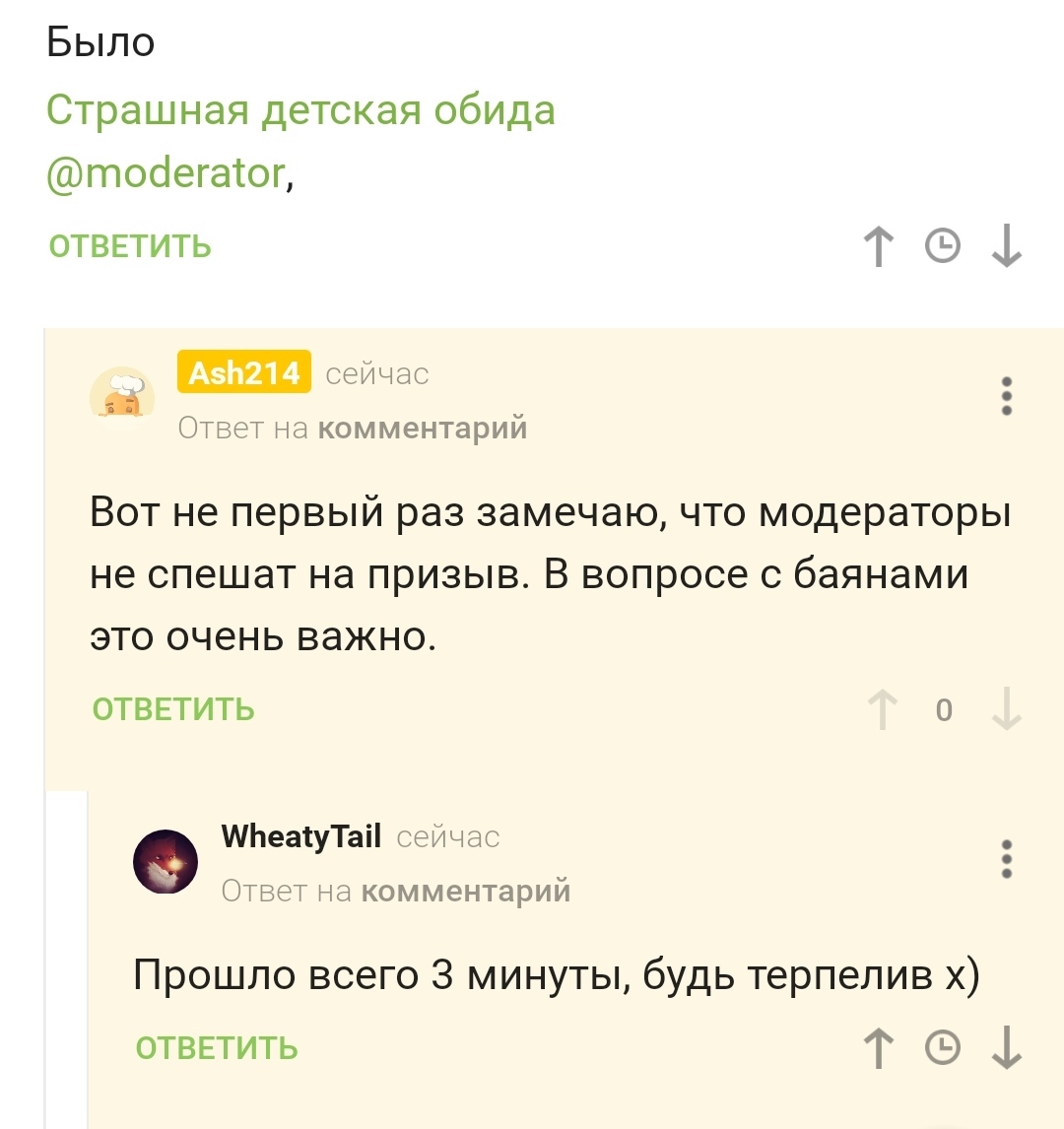This screenshot has height=1129, width=1064.
Task: Open the @moderator mention
Action: [166, 174]
